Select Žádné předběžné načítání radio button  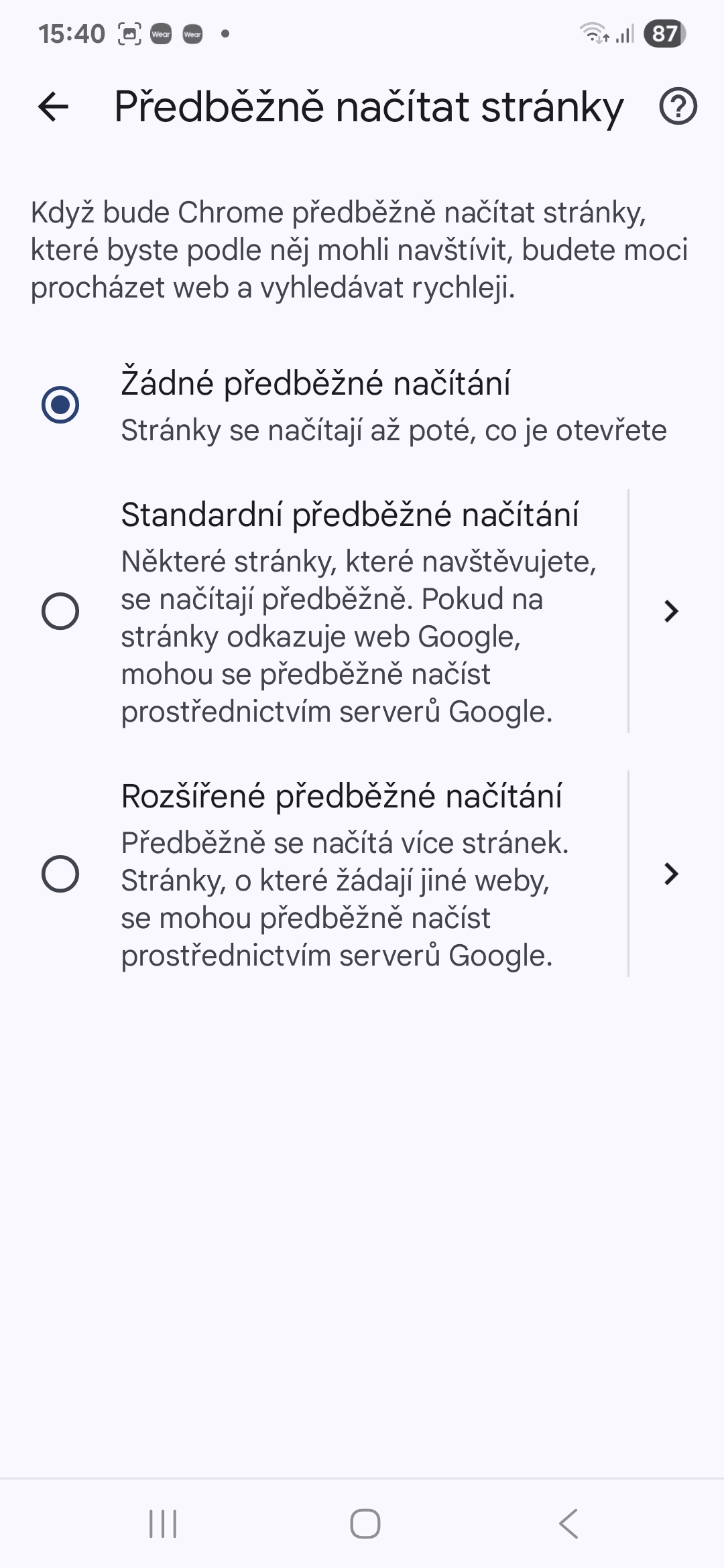(60, 405)
